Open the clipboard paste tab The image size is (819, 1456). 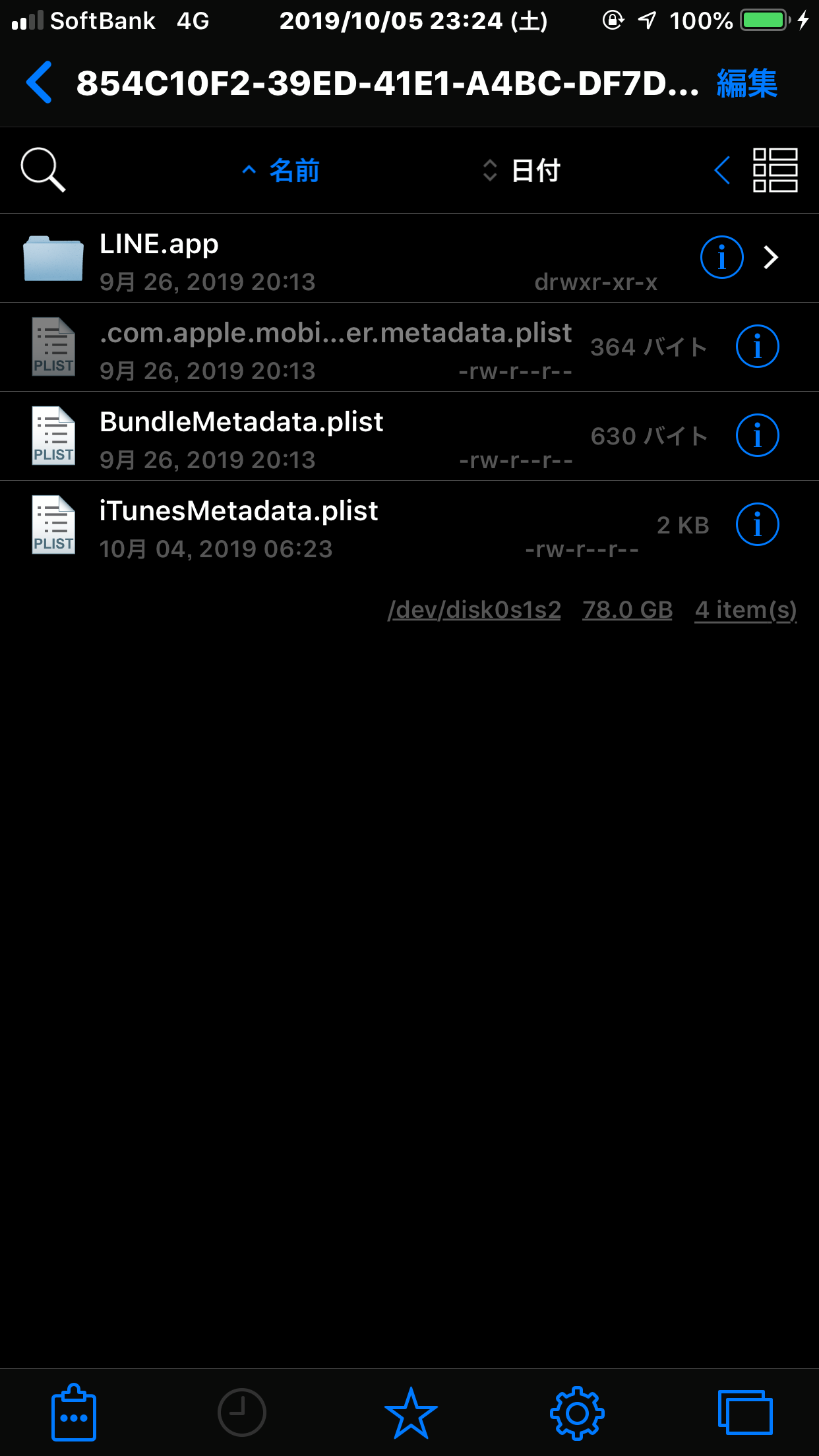click(x=74, y=1412)
